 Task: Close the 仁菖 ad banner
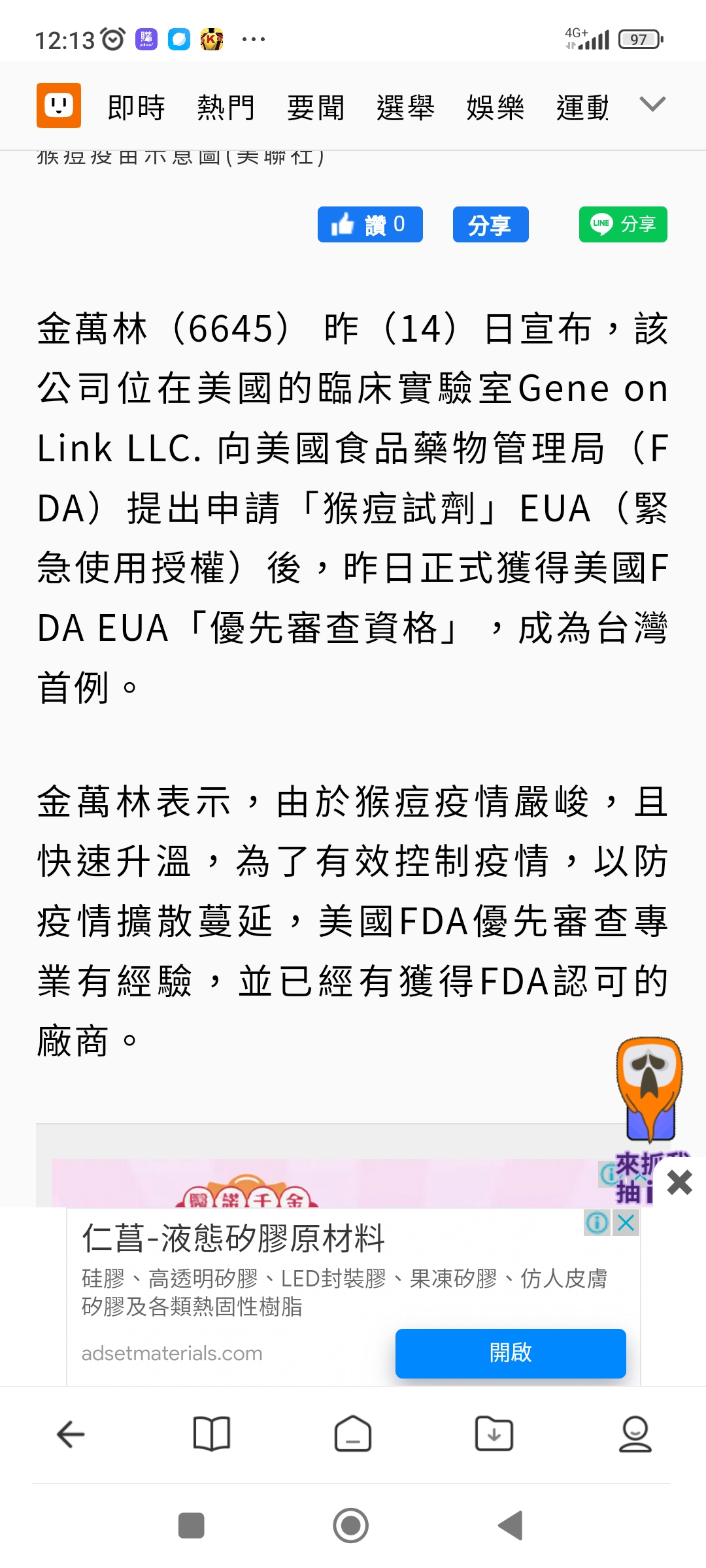(626, 1222)
